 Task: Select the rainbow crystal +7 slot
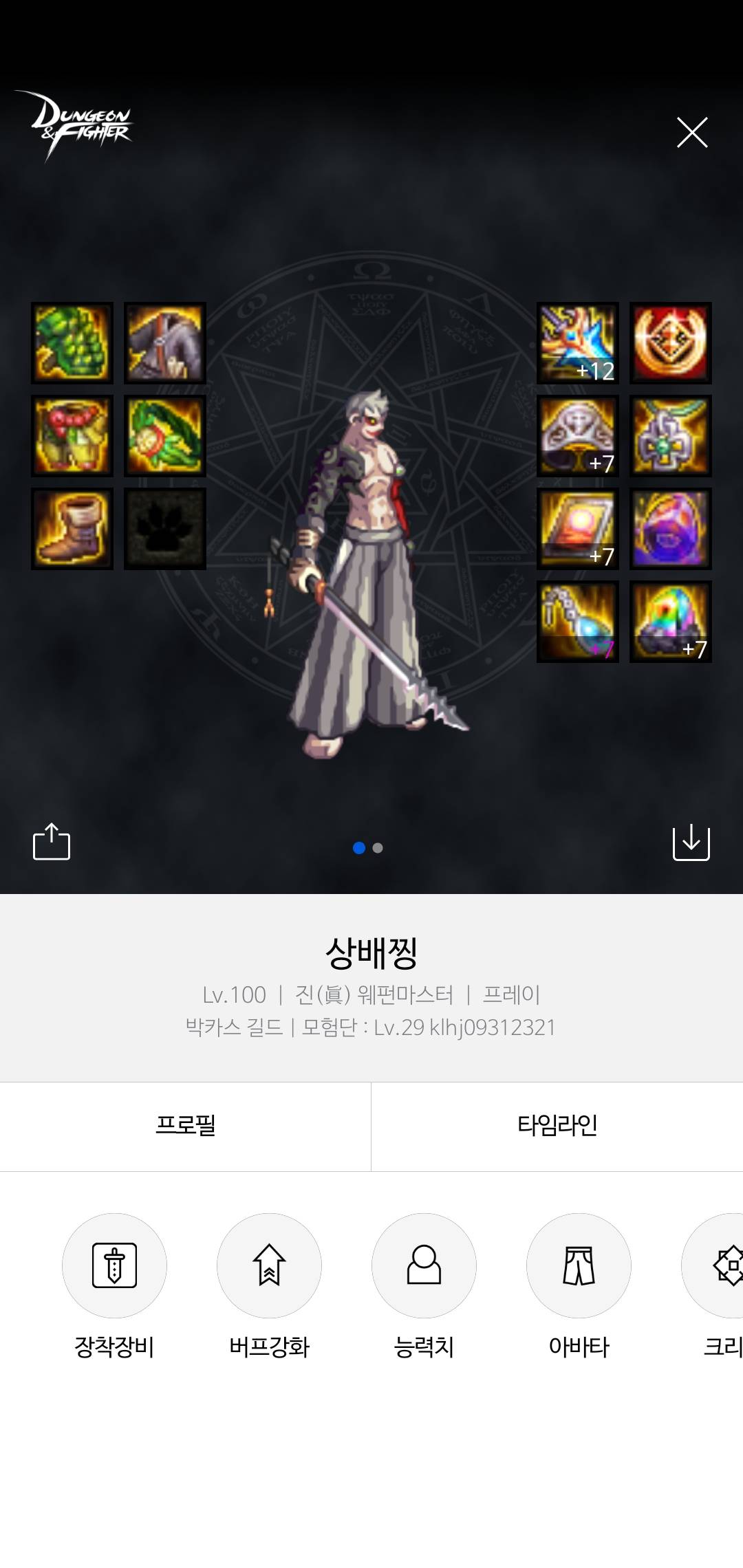670,622
